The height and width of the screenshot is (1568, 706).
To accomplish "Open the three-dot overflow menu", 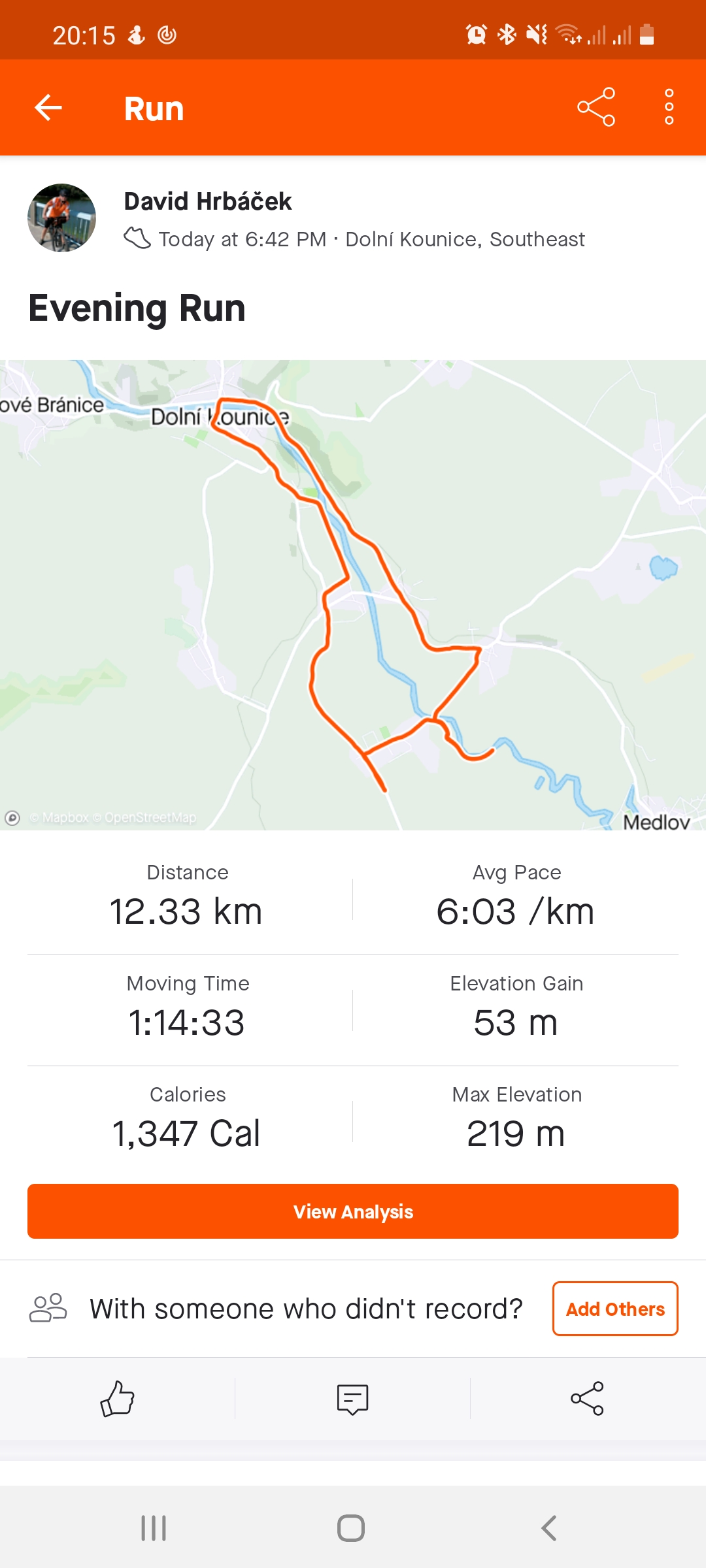I will click(669, 107).
